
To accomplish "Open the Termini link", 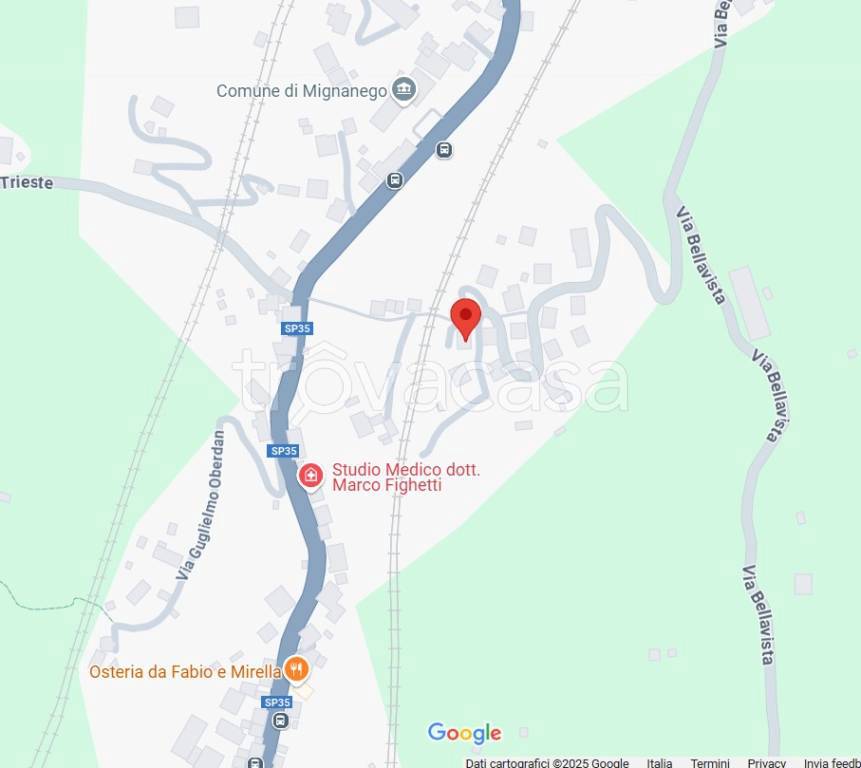I will (x=710, y=762).
